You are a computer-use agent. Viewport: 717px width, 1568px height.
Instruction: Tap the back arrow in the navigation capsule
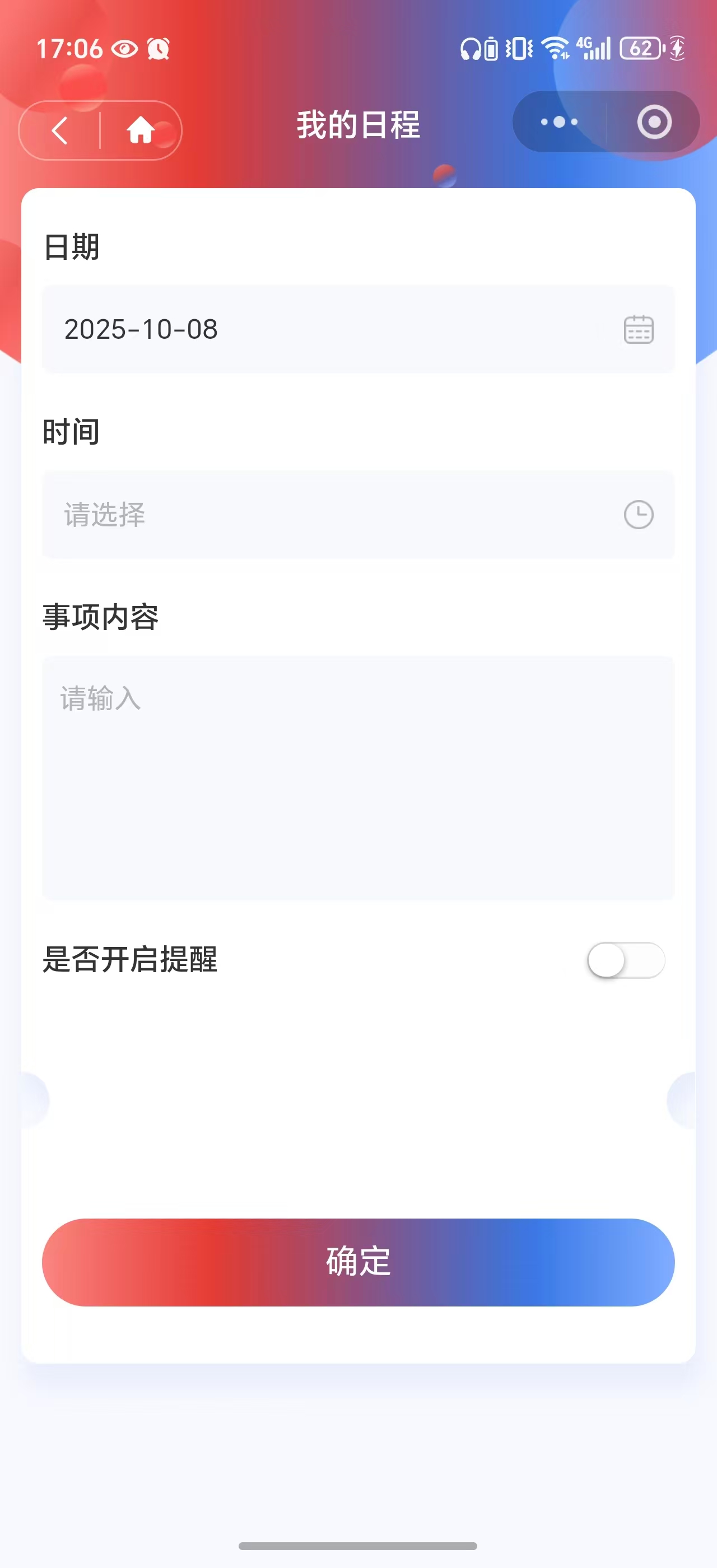[x=58, y=131]
